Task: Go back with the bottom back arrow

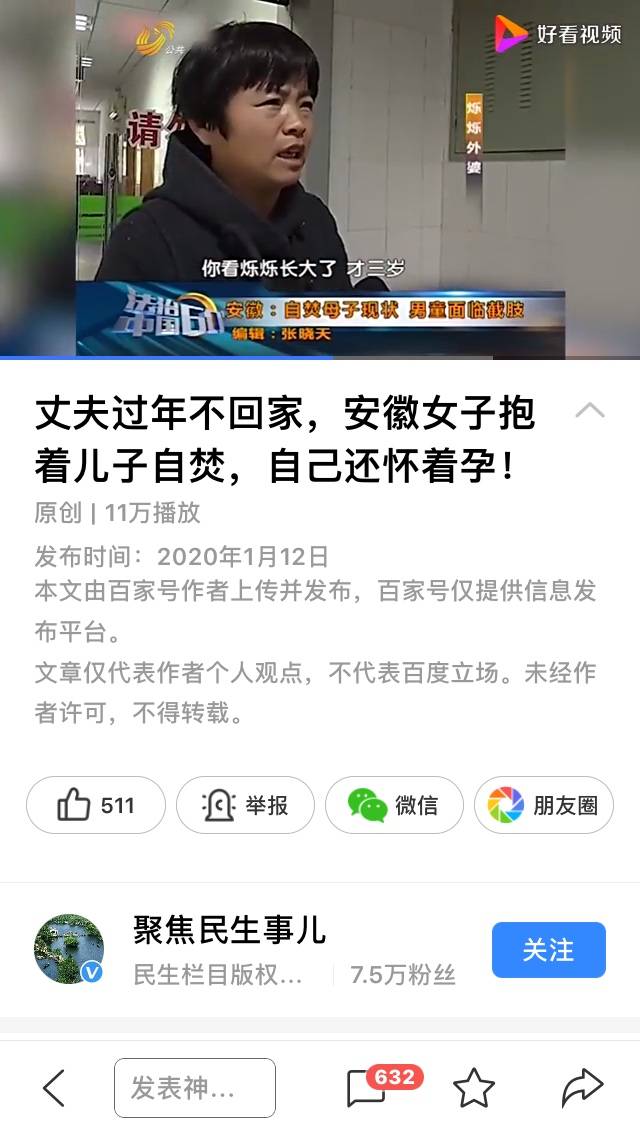Action: 54,1087
